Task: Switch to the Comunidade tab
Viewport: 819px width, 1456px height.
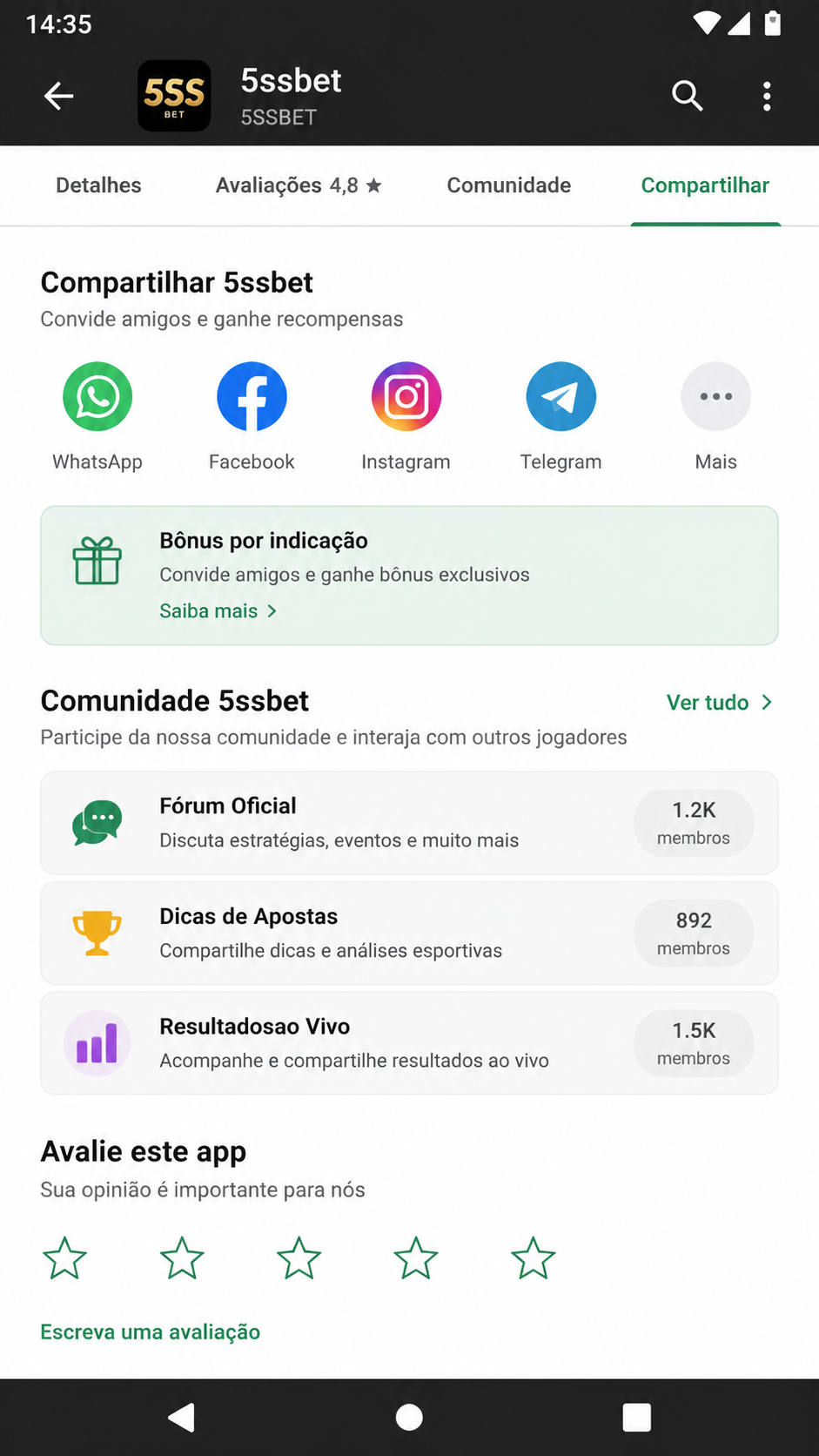Action: coord(509,185)
